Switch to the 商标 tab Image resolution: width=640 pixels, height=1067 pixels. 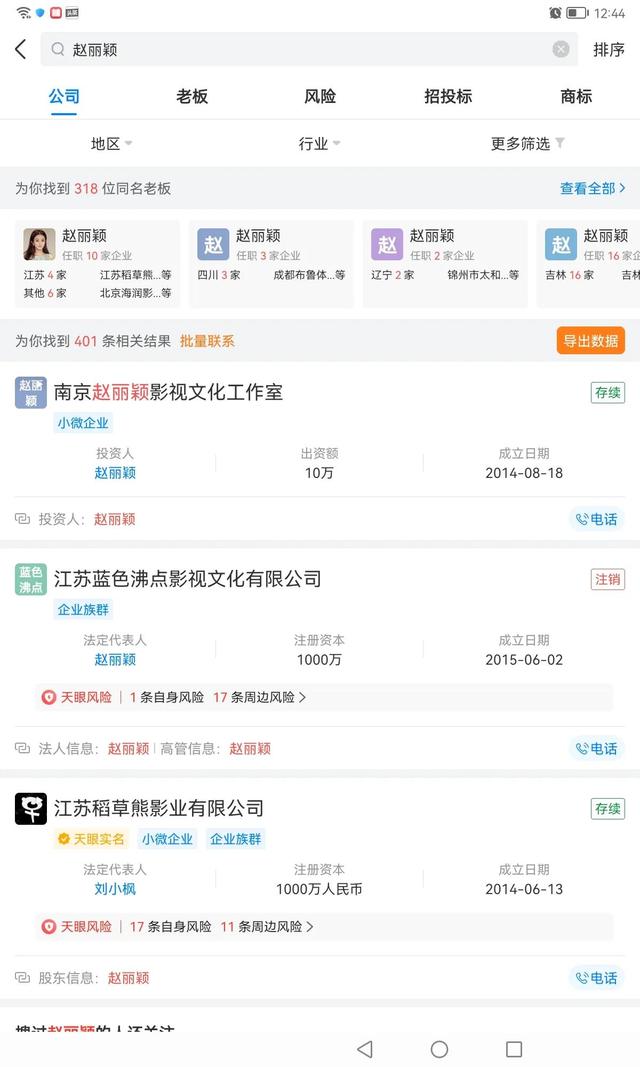click(576, 96)
